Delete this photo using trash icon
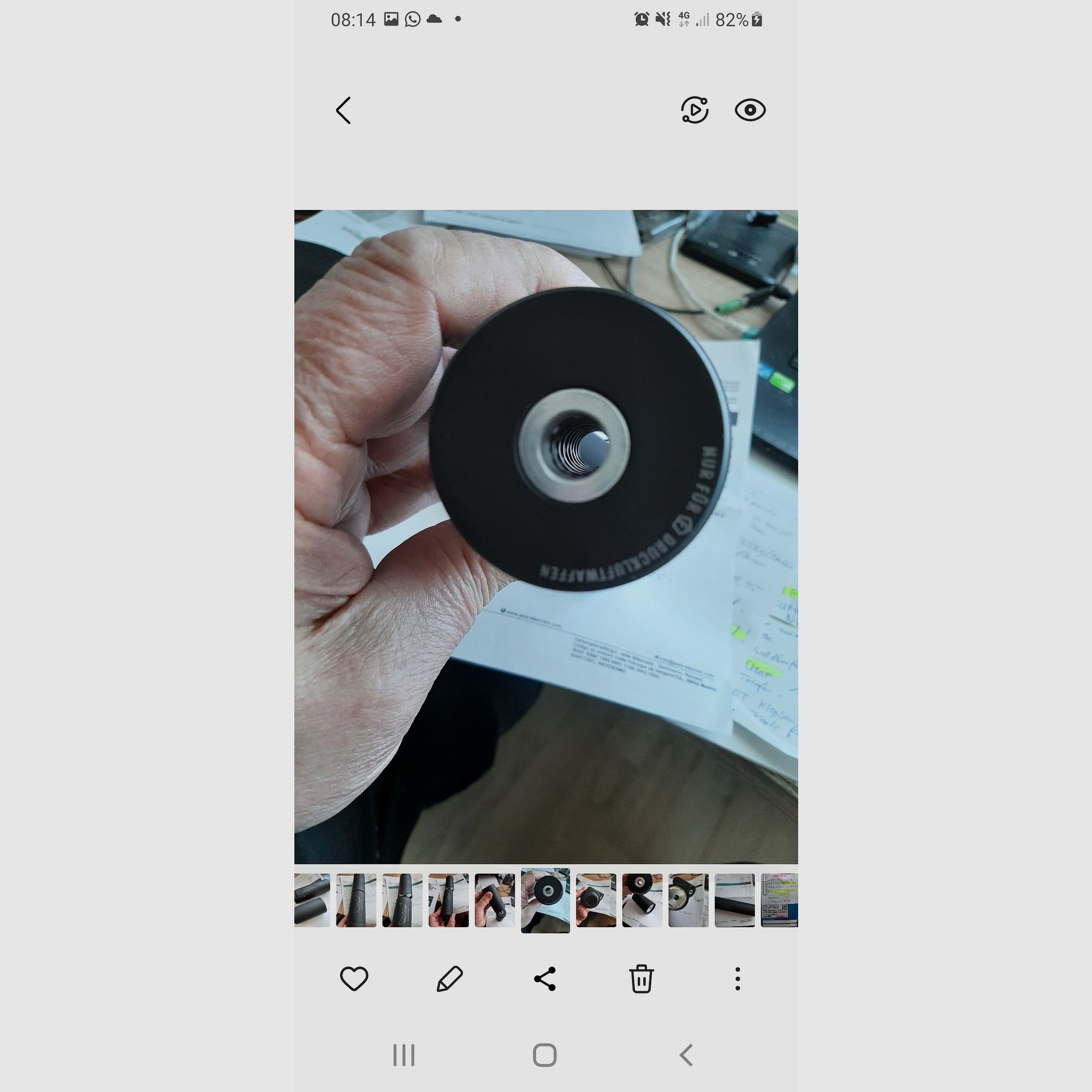This screenshot has width=1092, height=1092. click(641, 979)
